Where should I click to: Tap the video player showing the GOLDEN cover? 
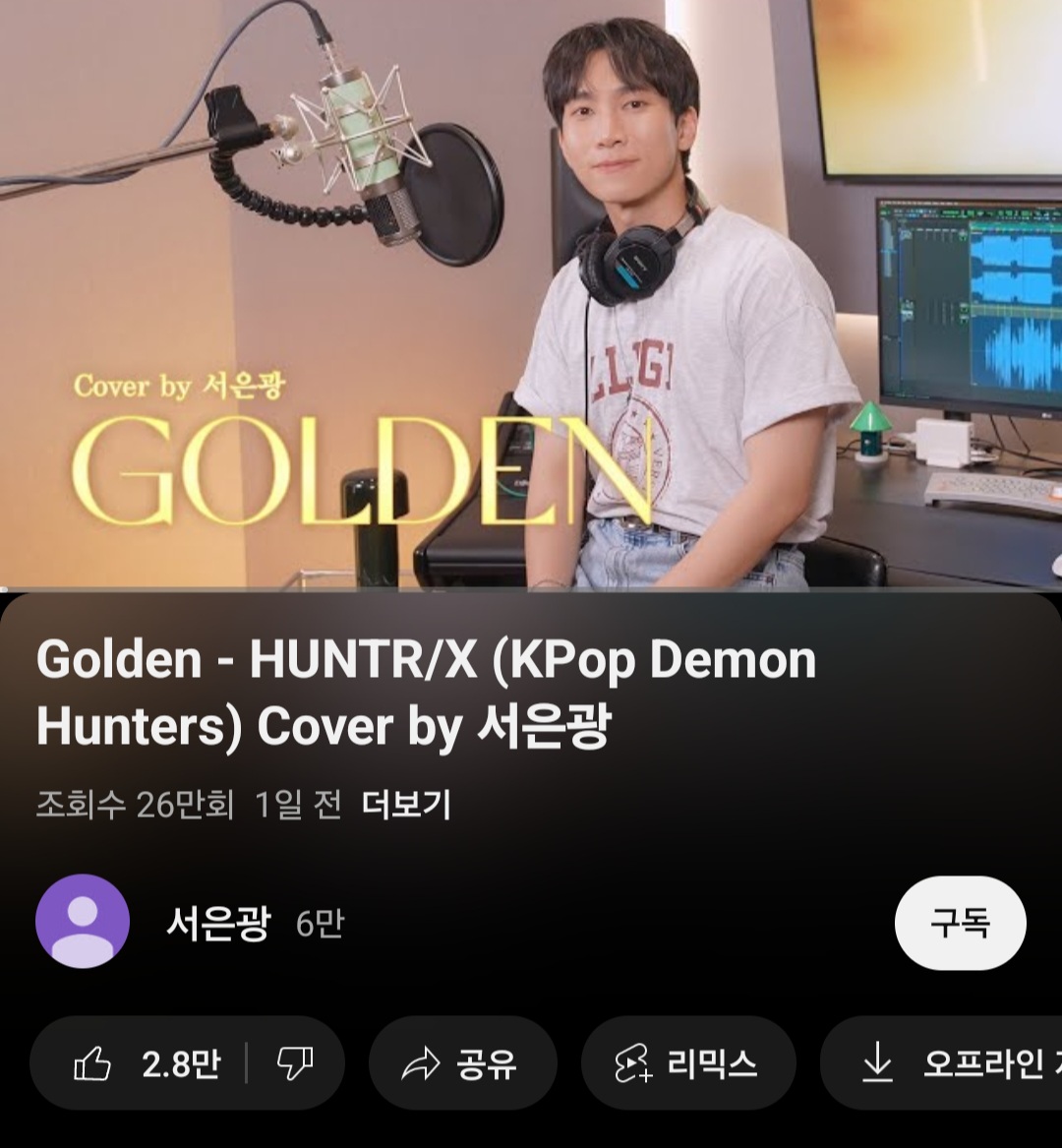531,295
